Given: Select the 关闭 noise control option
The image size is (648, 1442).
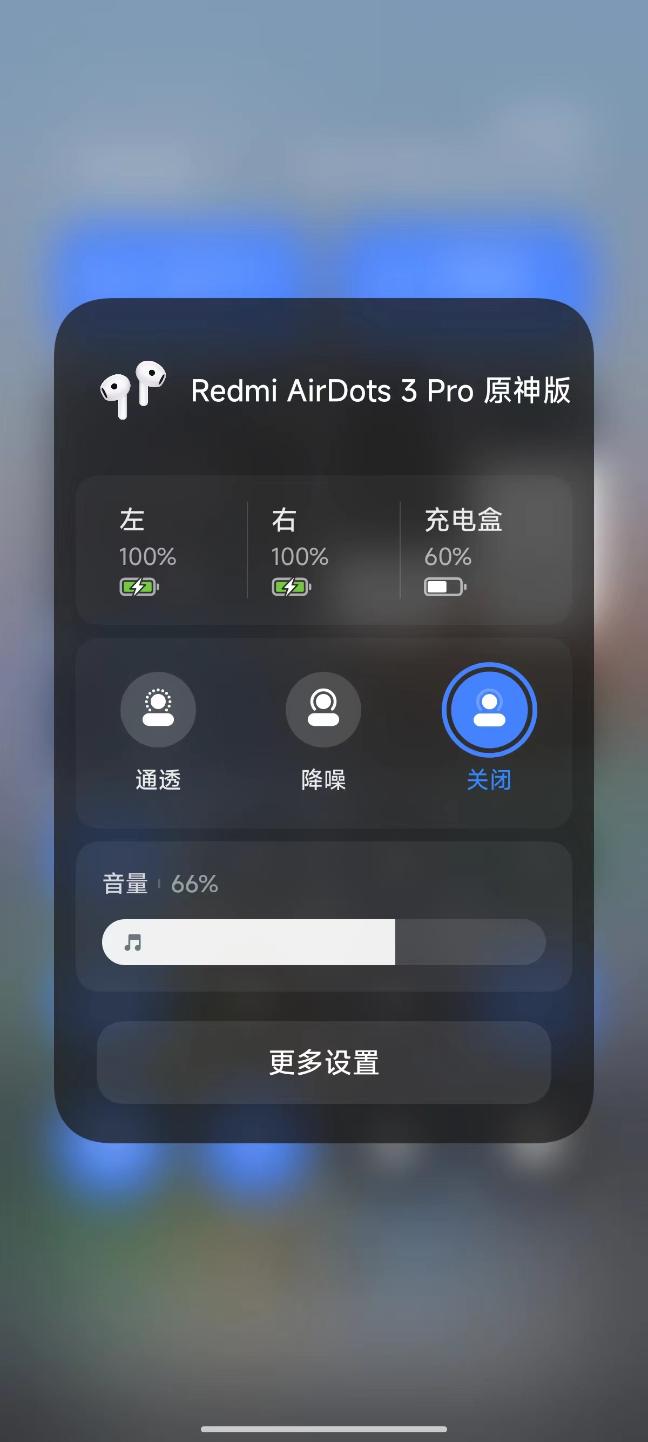Looking at the screenshot, I should tap(489, 710).
